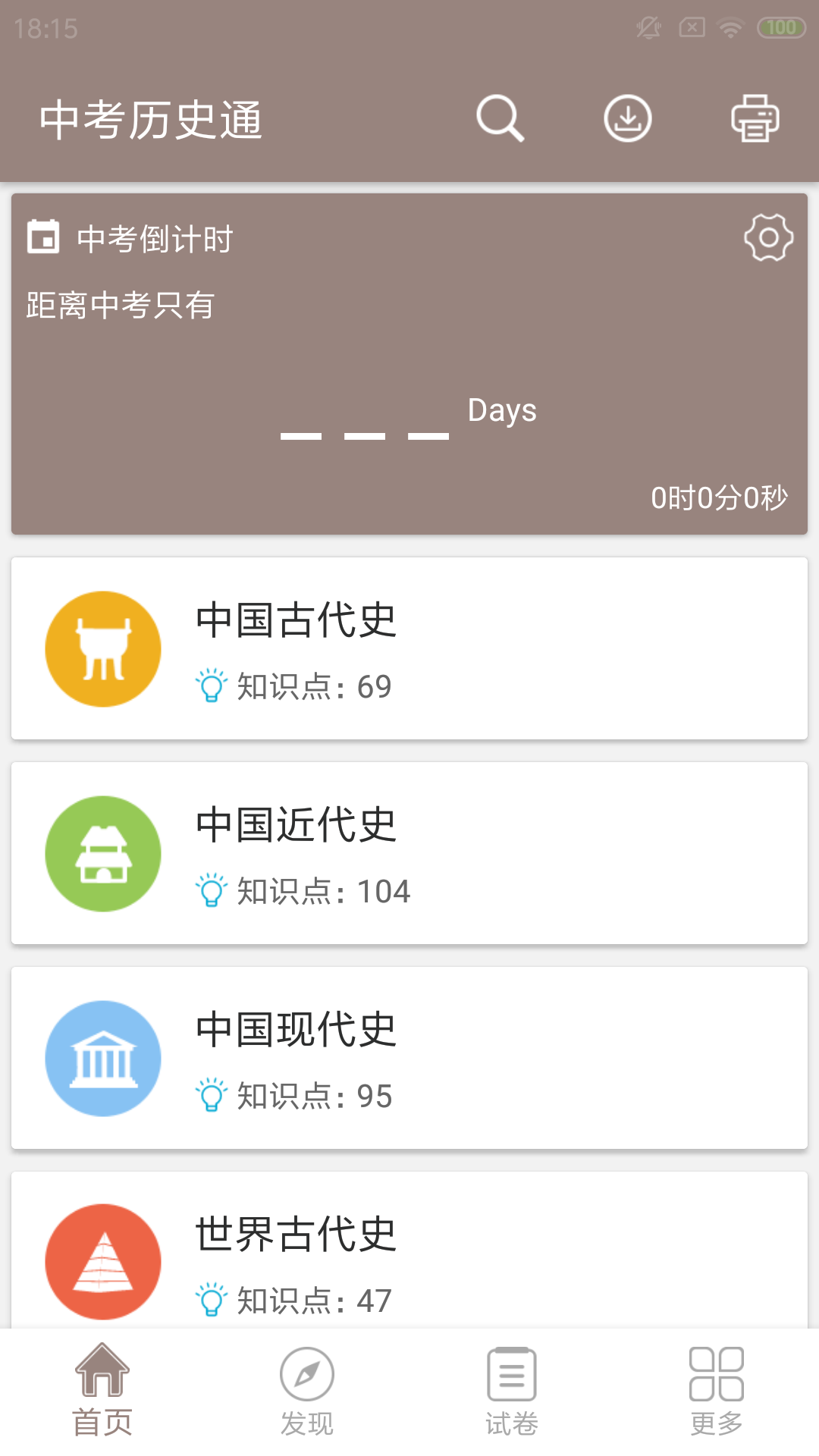Viewport: 819px width, 1456px height.
Task: Open the 中国古代史 category card
Action: coord(409,649)
